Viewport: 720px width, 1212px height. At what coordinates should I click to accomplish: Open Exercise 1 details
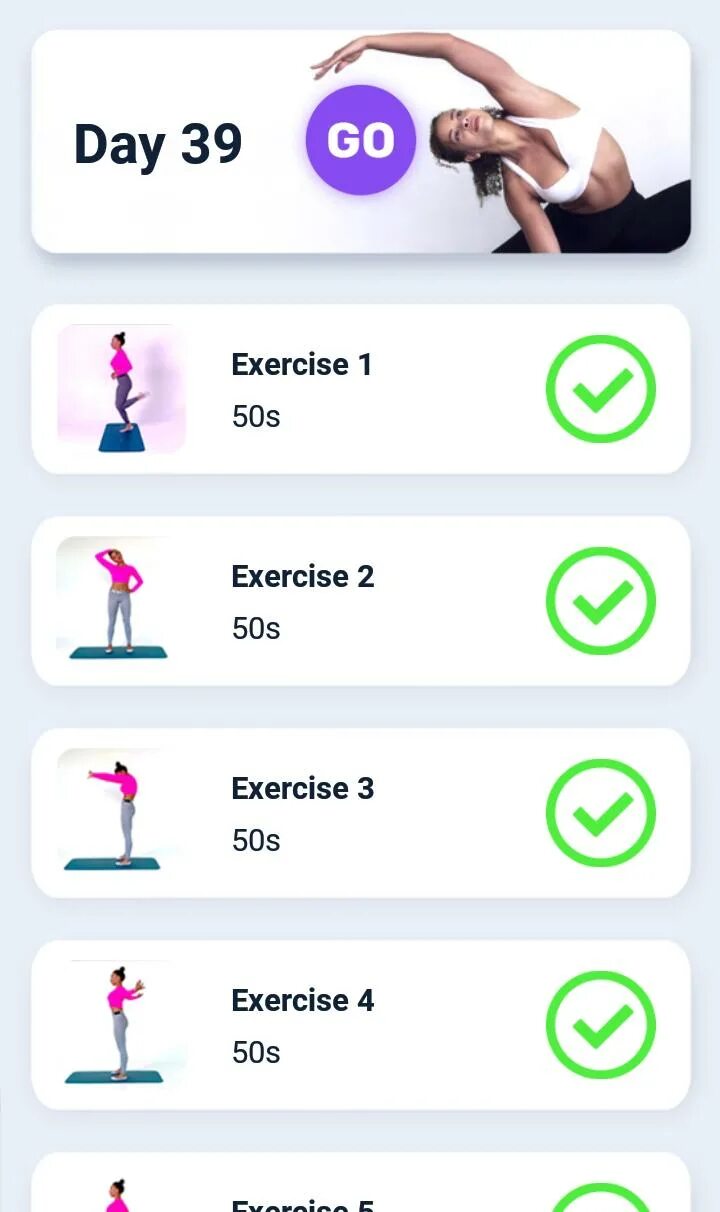tap(302, 389)
